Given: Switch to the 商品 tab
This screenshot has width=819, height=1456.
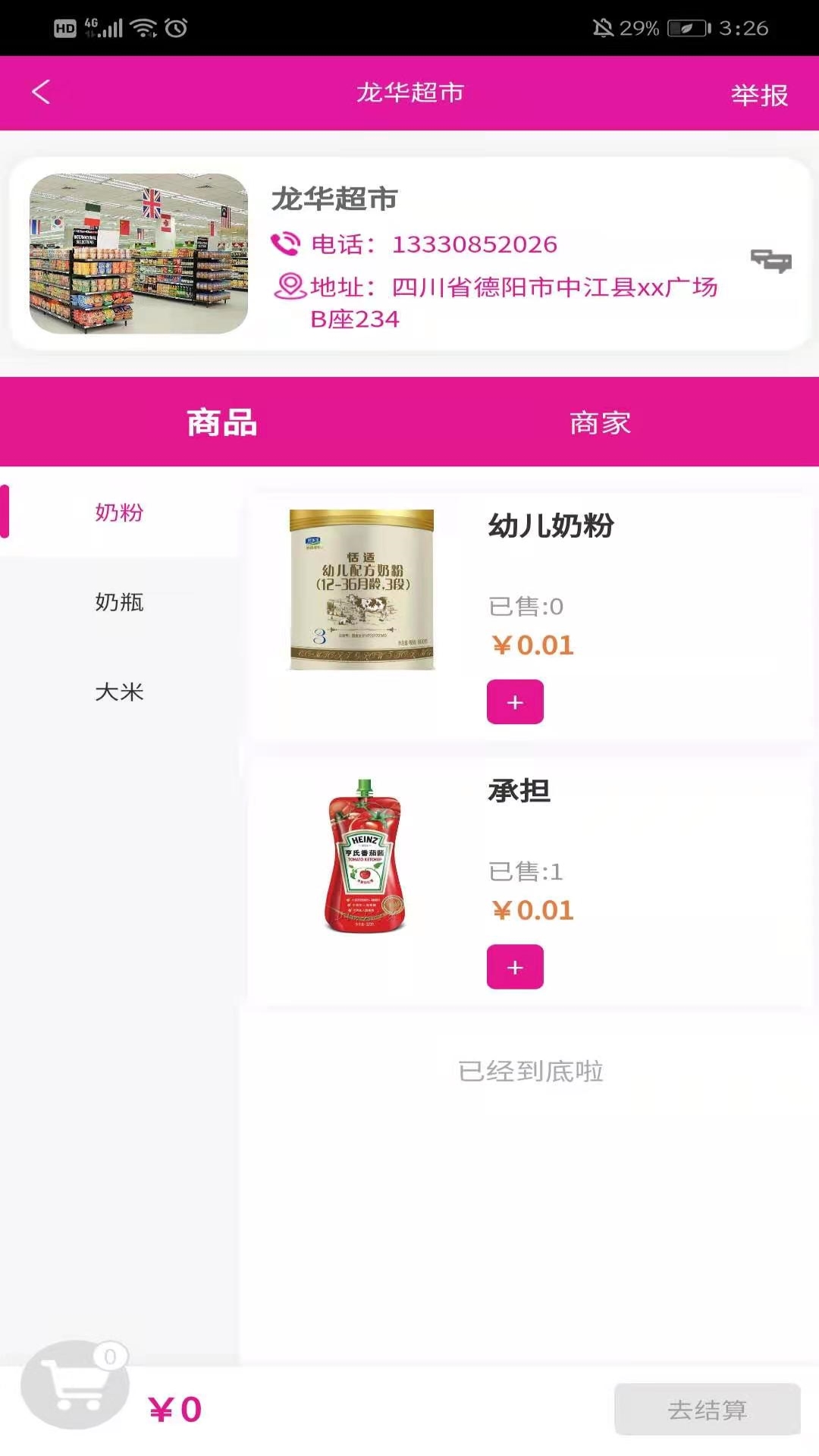Looking at the screenshot, I should (x=221, y=422).
